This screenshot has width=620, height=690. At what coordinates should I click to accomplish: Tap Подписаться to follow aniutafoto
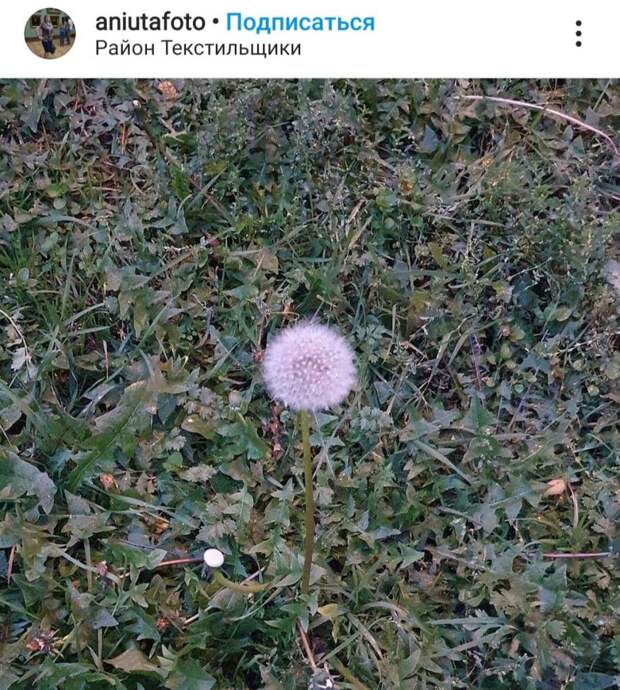[300, 22]
